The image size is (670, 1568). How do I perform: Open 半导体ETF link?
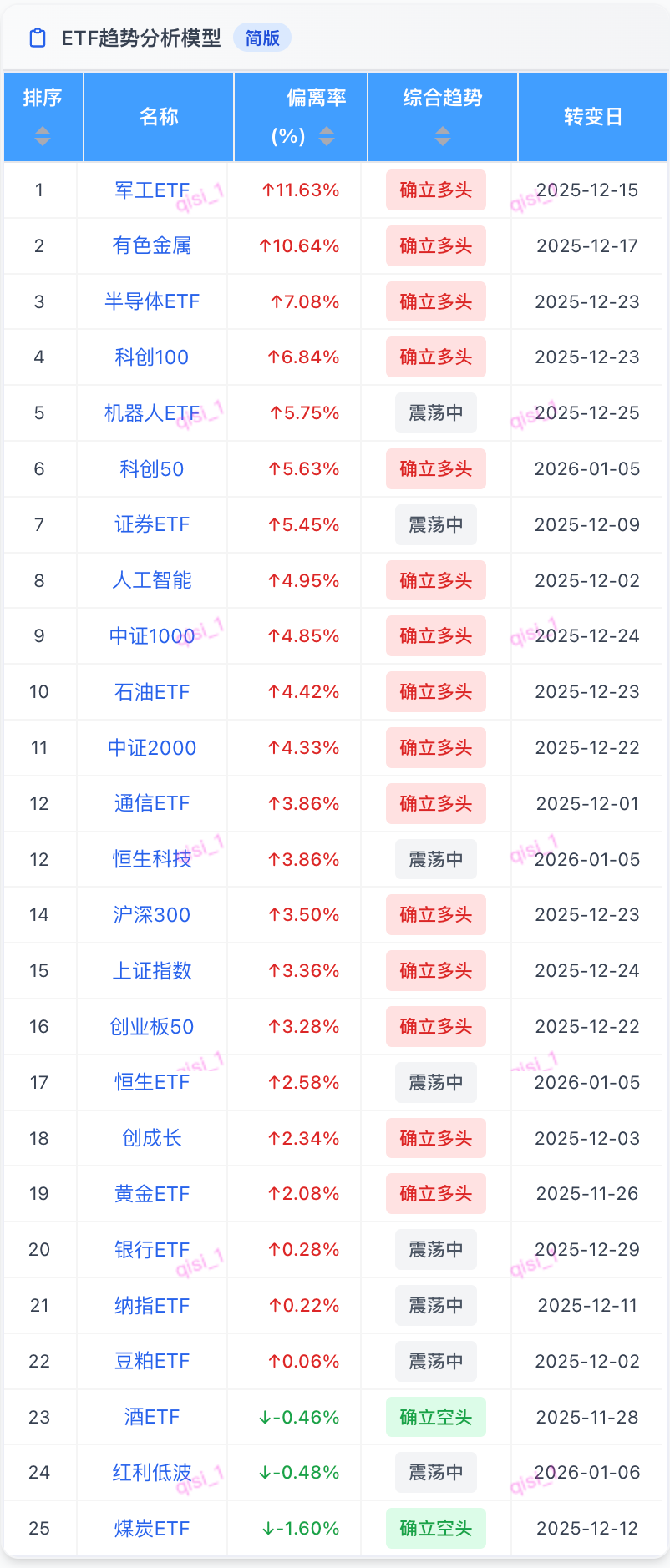click(151, 301)
